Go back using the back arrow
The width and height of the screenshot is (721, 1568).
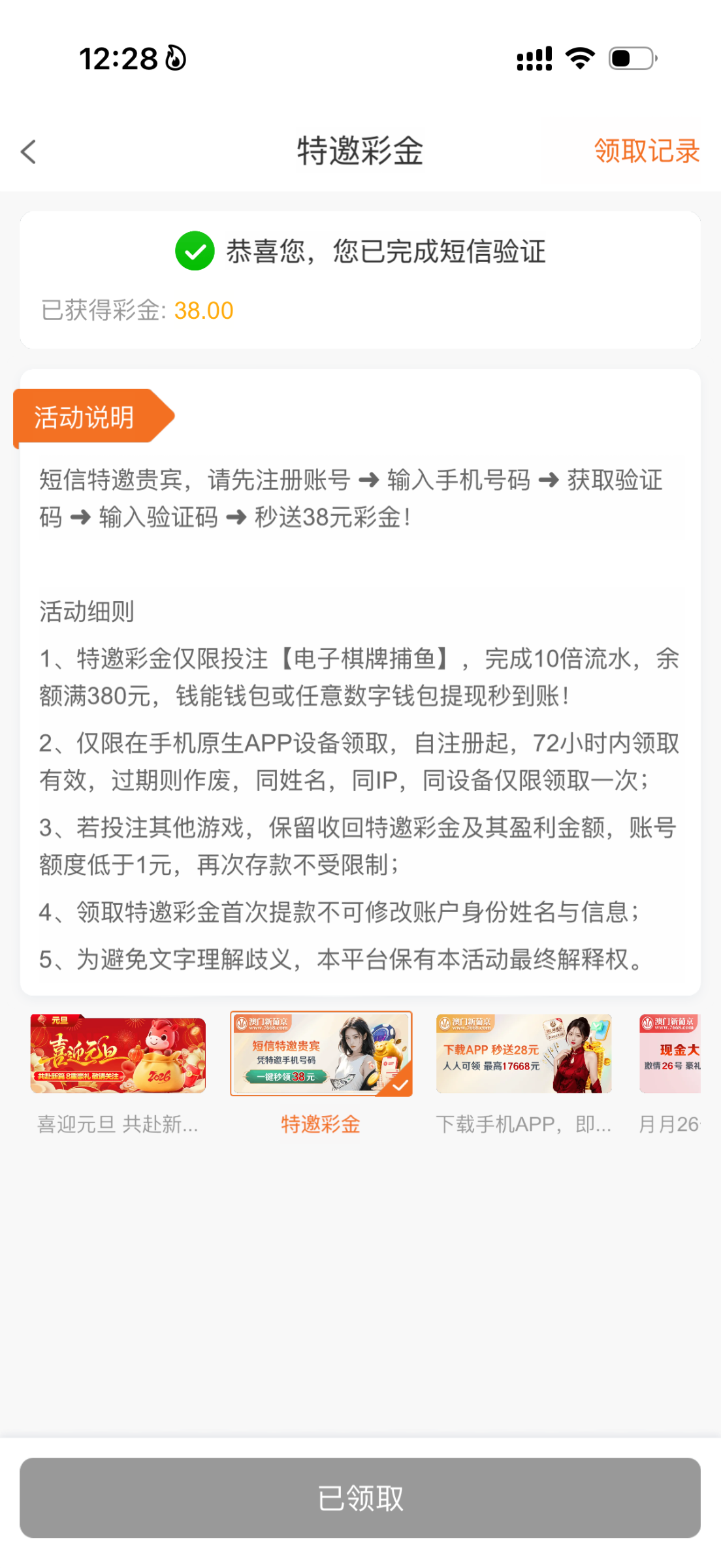tap(29, 152)
